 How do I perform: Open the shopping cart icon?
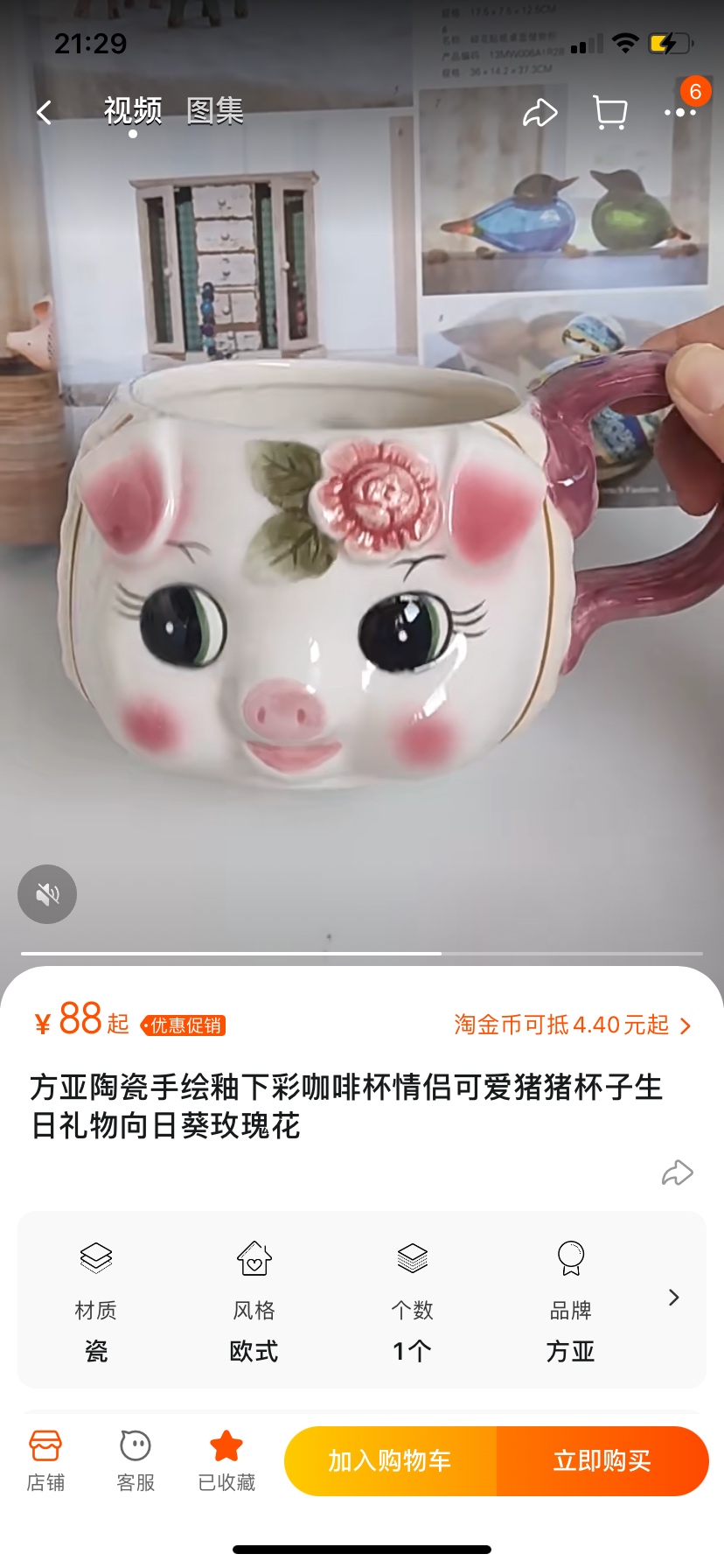pyautogui.click(x=609, y=113)
